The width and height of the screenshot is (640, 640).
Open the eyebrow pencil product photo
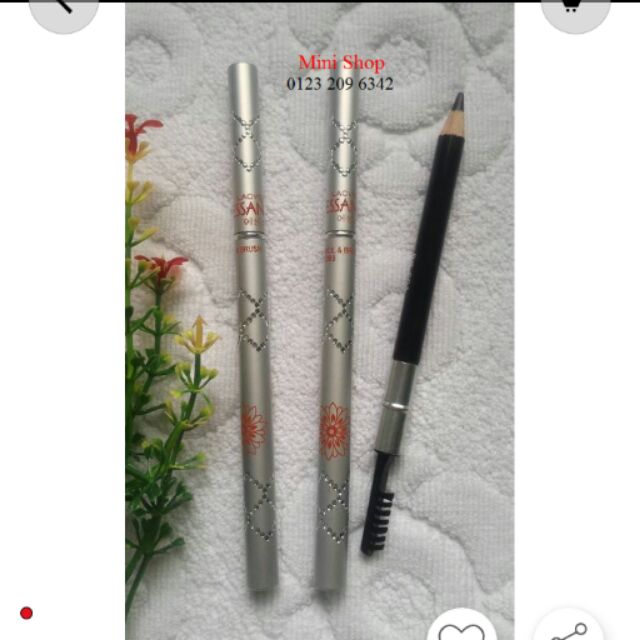click(x=319, y=320)
